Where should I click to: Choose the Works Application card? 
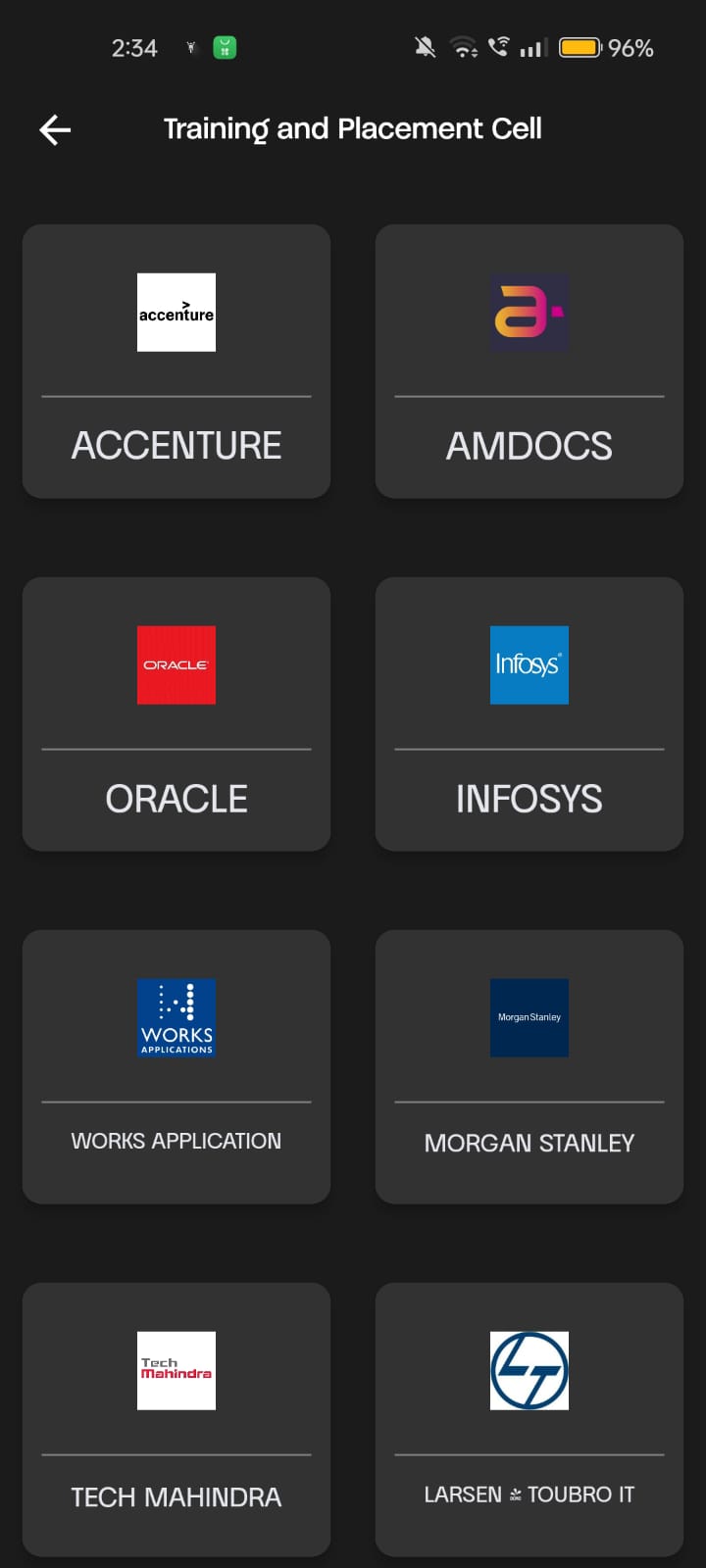pos(176,1066)
